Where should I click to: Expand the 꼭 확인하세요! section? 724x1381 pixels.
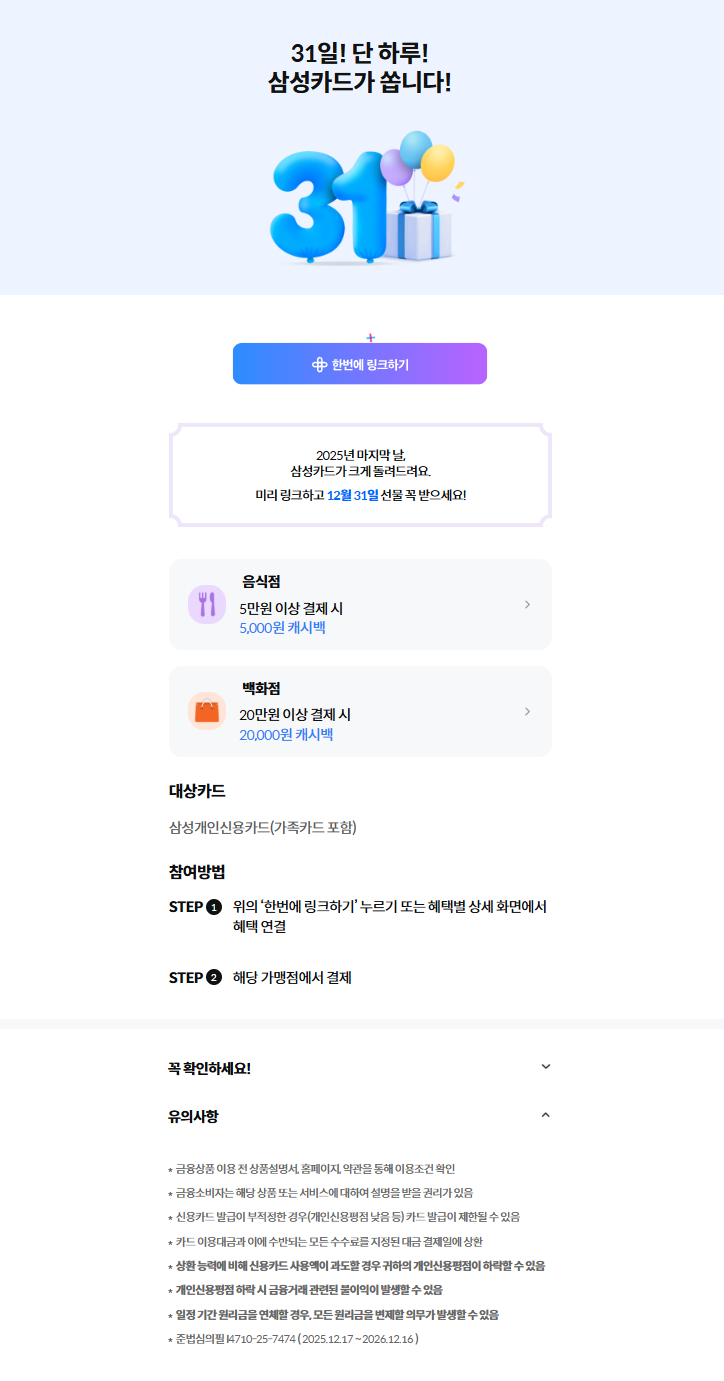(x=360, y=1067)
